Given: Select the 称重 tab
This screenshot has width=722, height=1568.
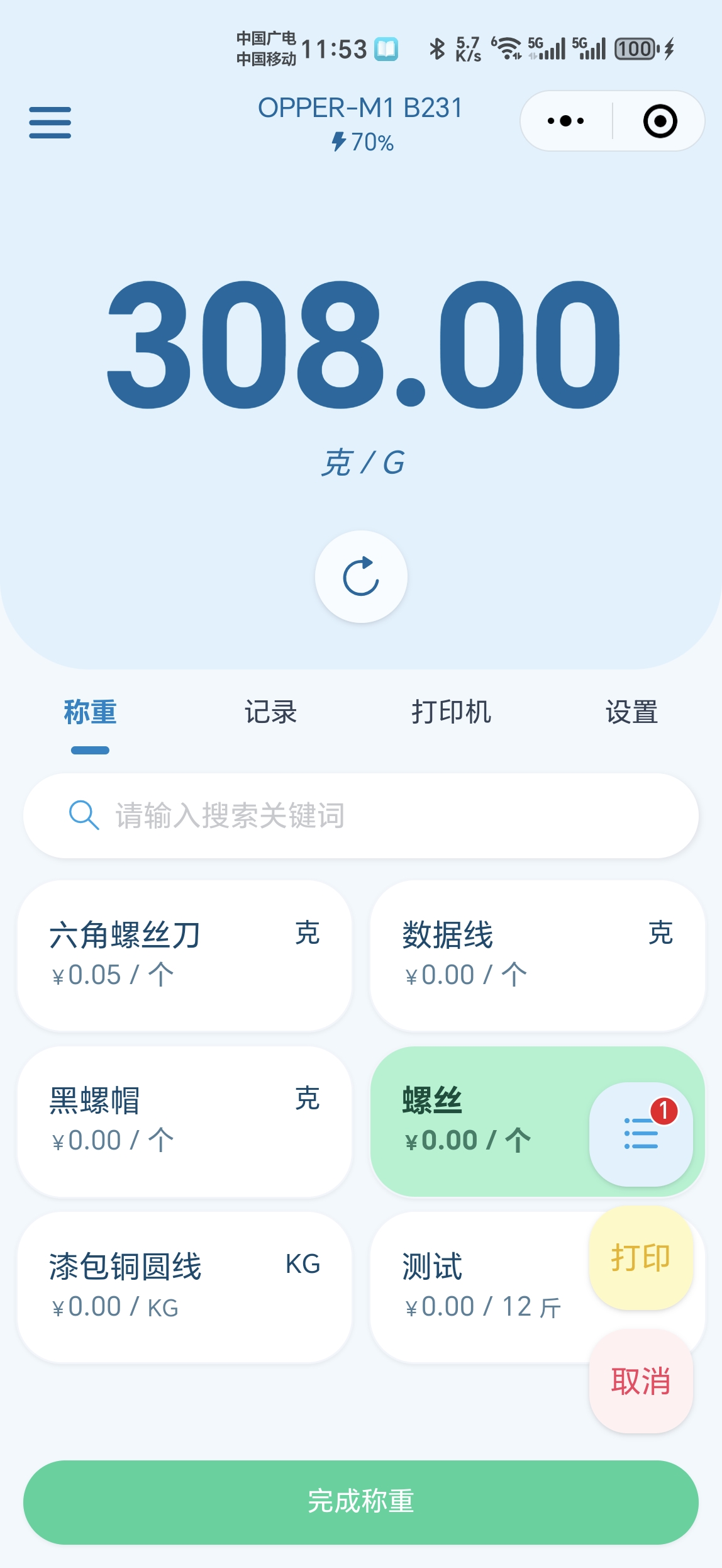Looking at the screenshot, I should (x=90, y=712).
